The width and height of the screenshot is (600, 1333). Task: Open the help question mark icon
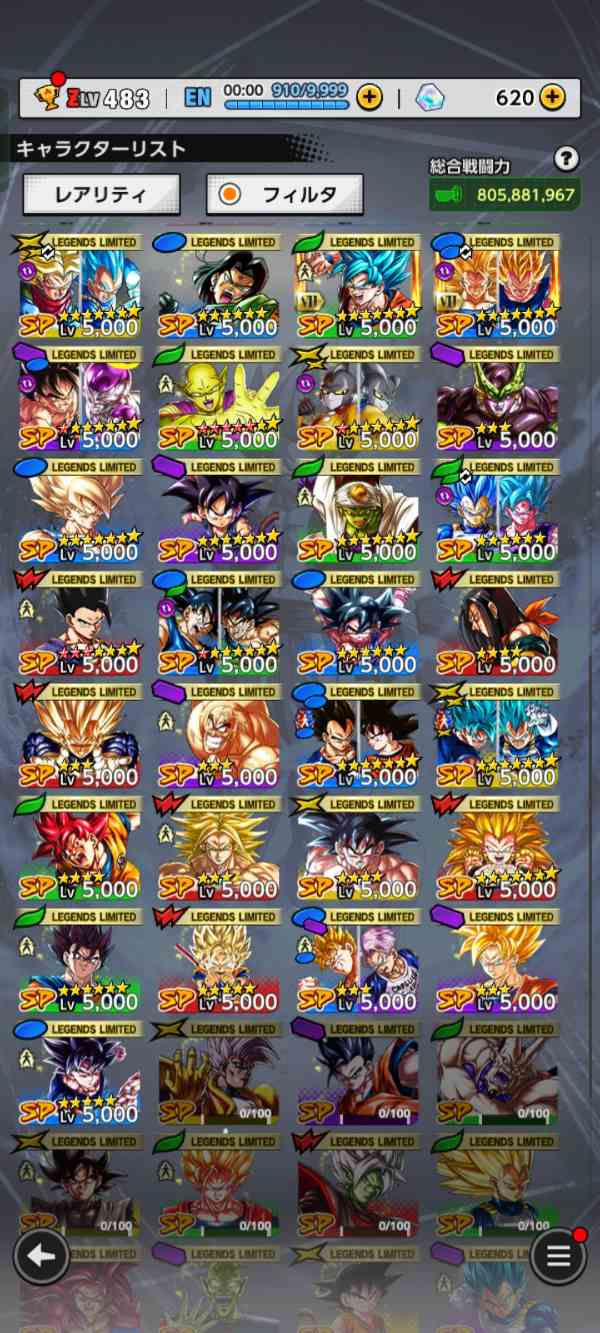tap(566, 158)
